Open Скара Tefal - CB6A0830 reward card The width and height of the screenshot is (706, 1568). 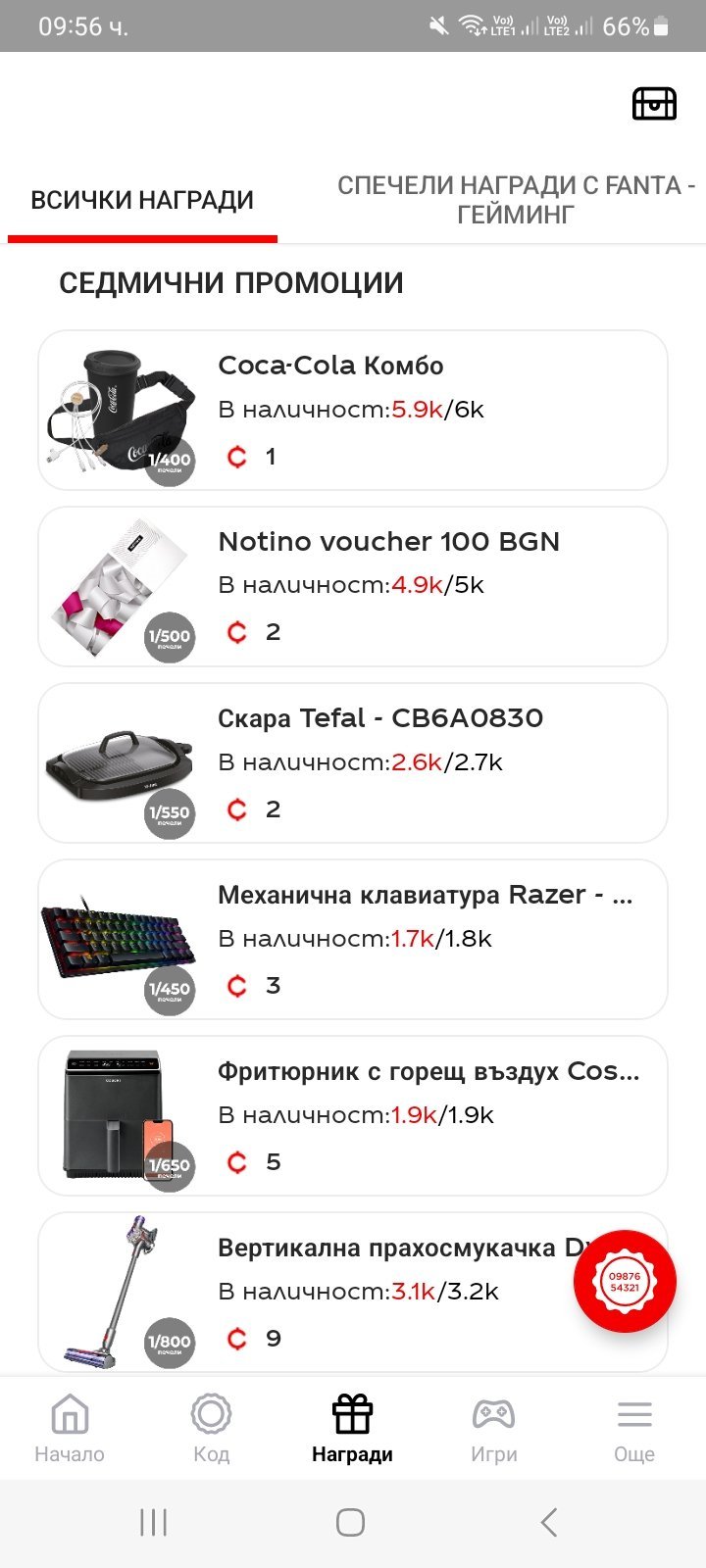[x=353, y=763]
